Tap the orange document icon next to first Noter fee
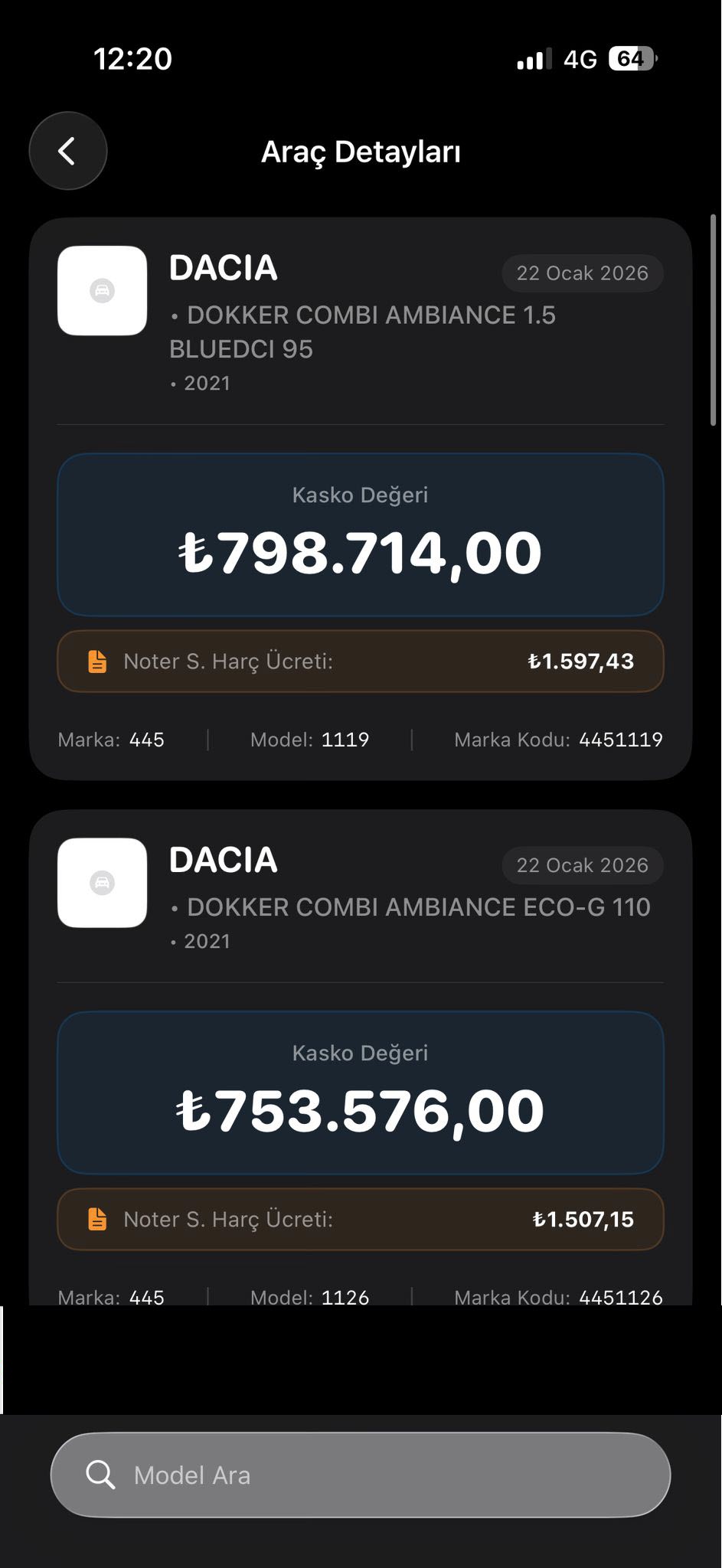Image resolution: width=722 pixels, height=1568 pixels. [96, 661]
